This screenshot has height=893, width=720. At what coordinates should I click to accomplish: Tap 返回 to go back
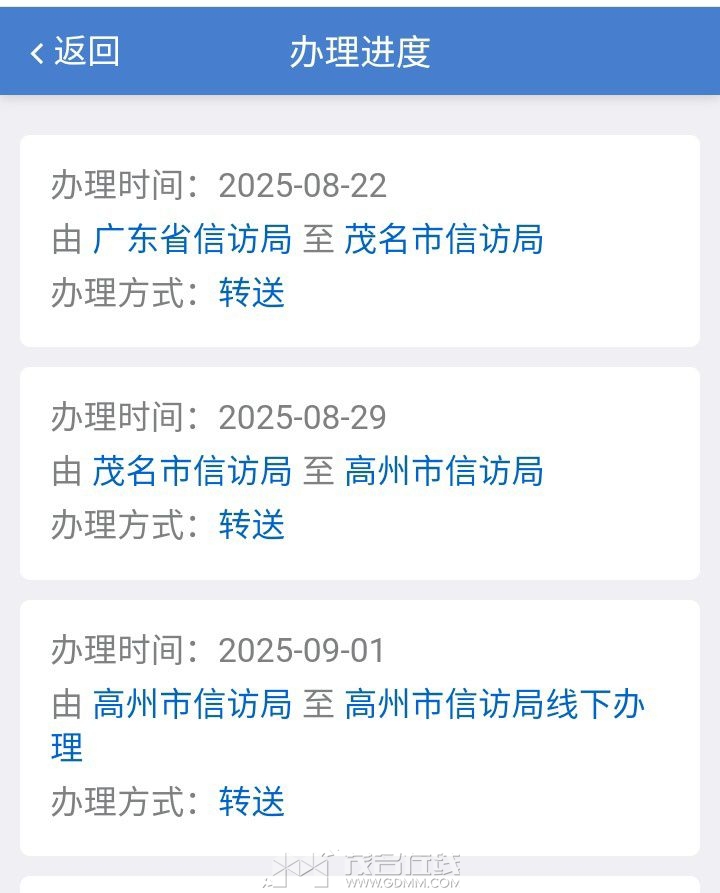point(75,52)
